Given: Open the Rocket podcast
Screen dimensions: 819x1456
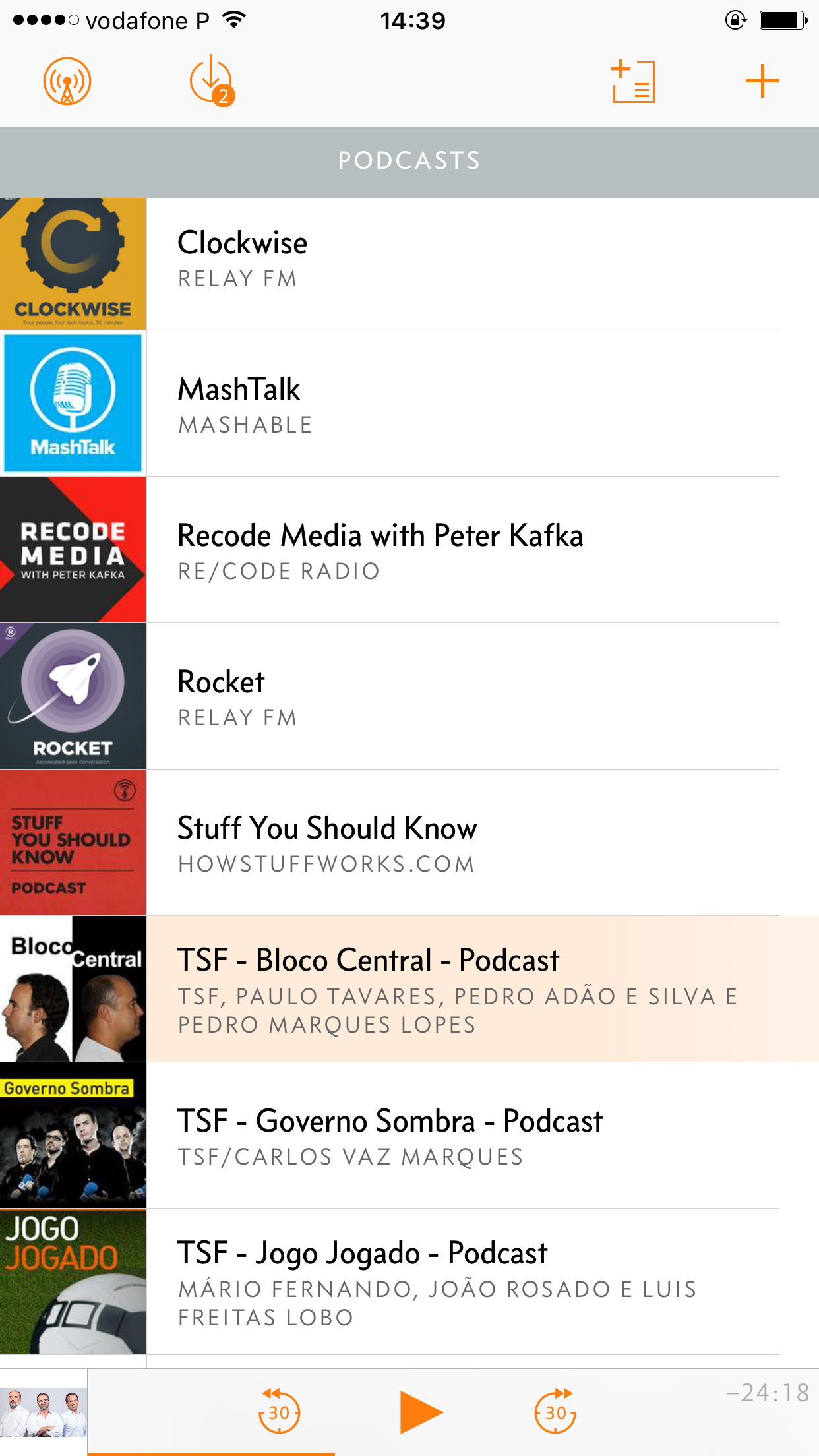Looking at the screenshot, I should 409,696.
